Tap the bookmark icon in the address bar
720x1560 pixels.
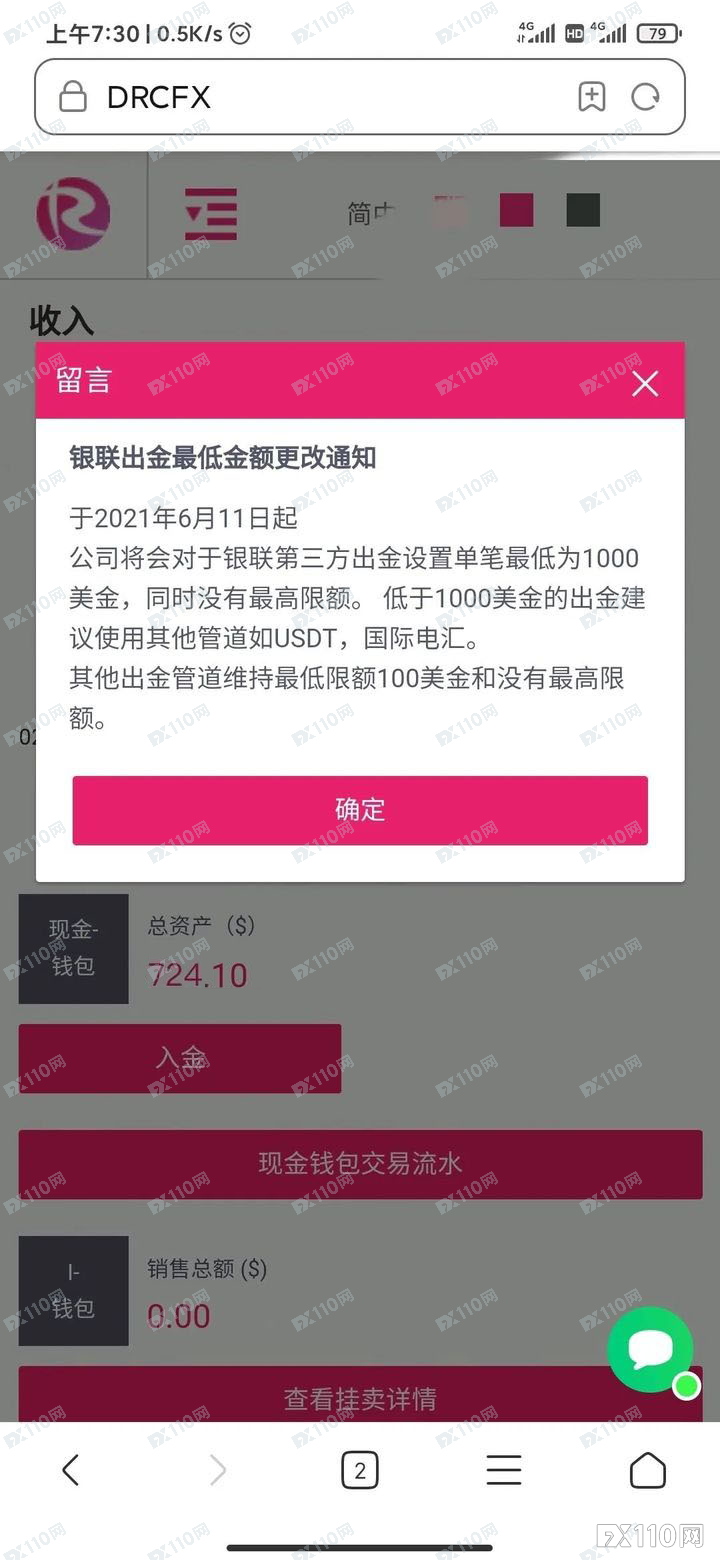592,97
